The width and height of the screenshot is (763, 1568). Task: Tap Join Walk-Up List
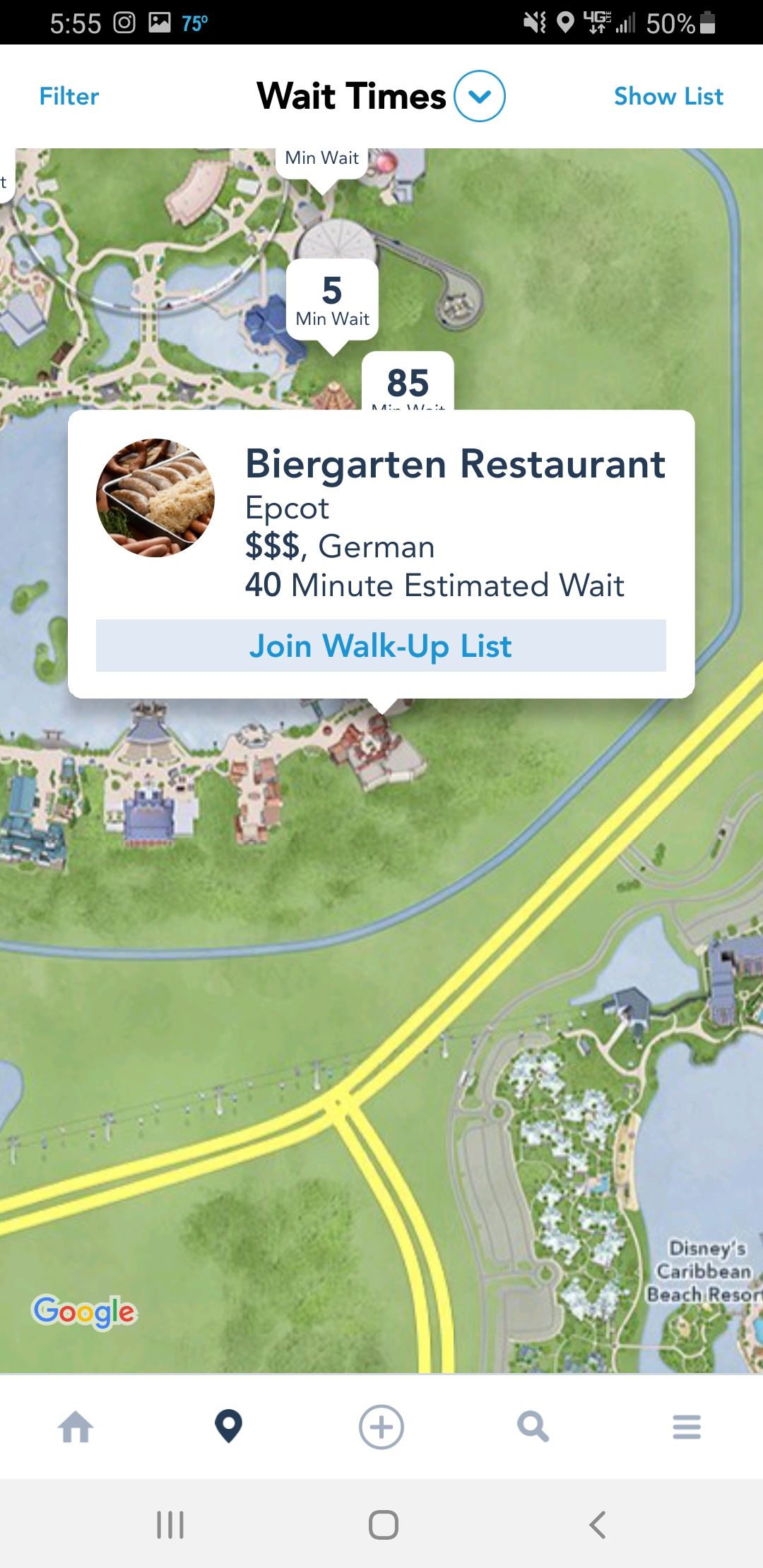(381, 645)
